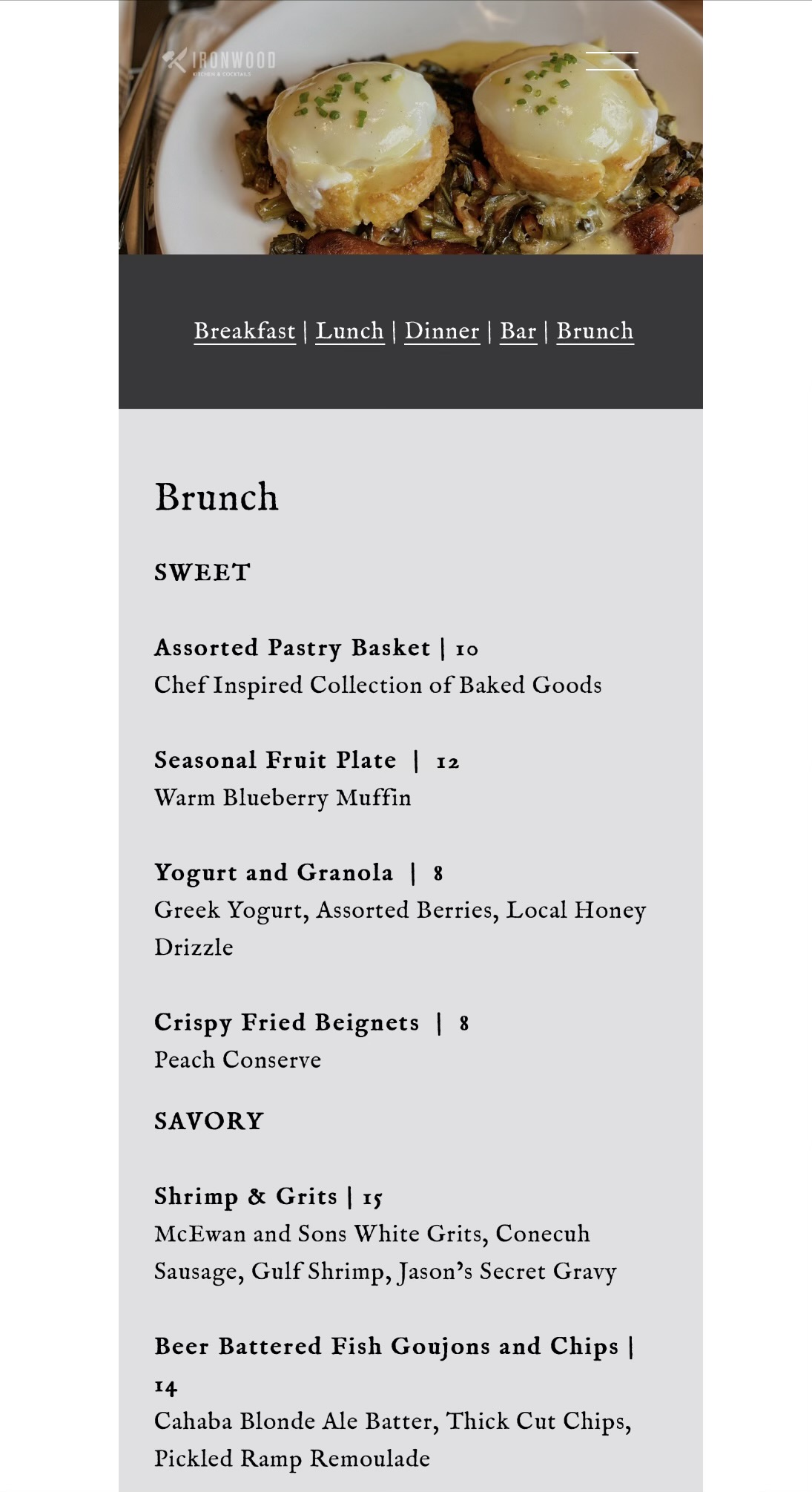Tap the Ironwood logo
The image size is (812, 1492).
coord(219,62)
